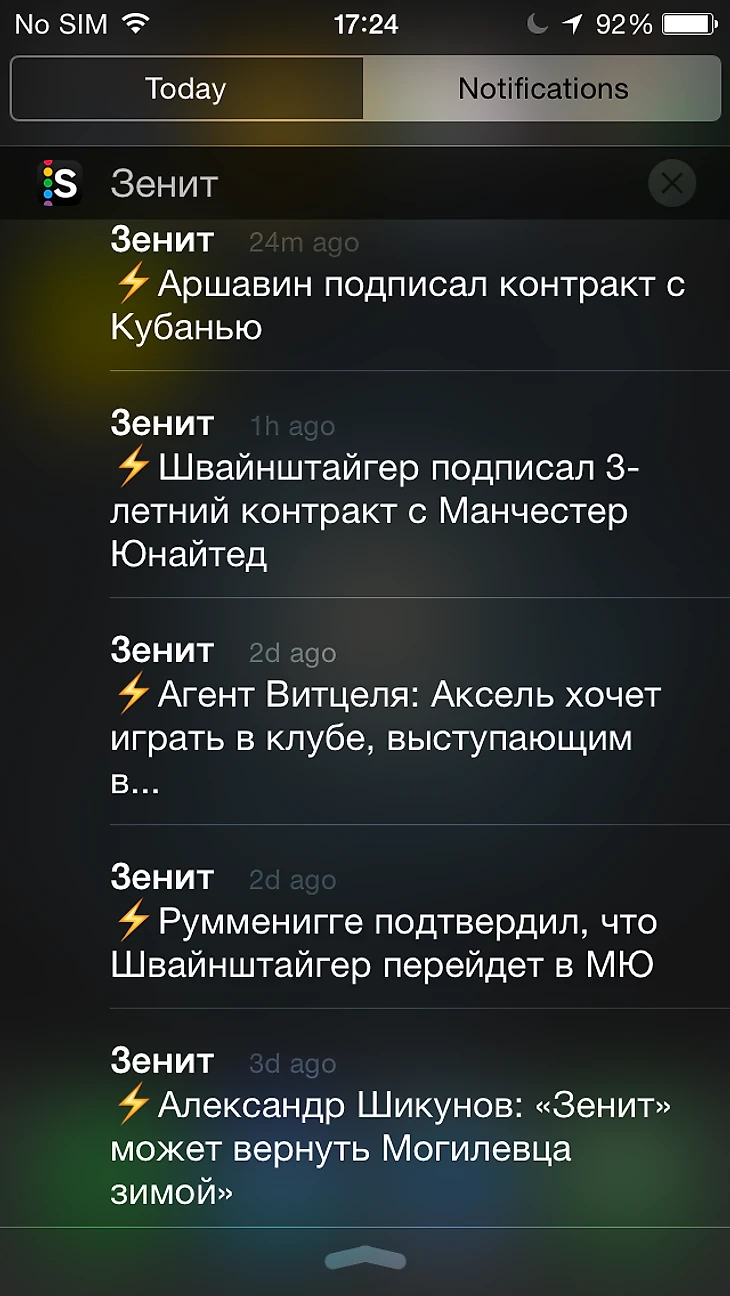Open the Александр Шикунов notification
The image size is (730, 1296).
click(400, 1125)
